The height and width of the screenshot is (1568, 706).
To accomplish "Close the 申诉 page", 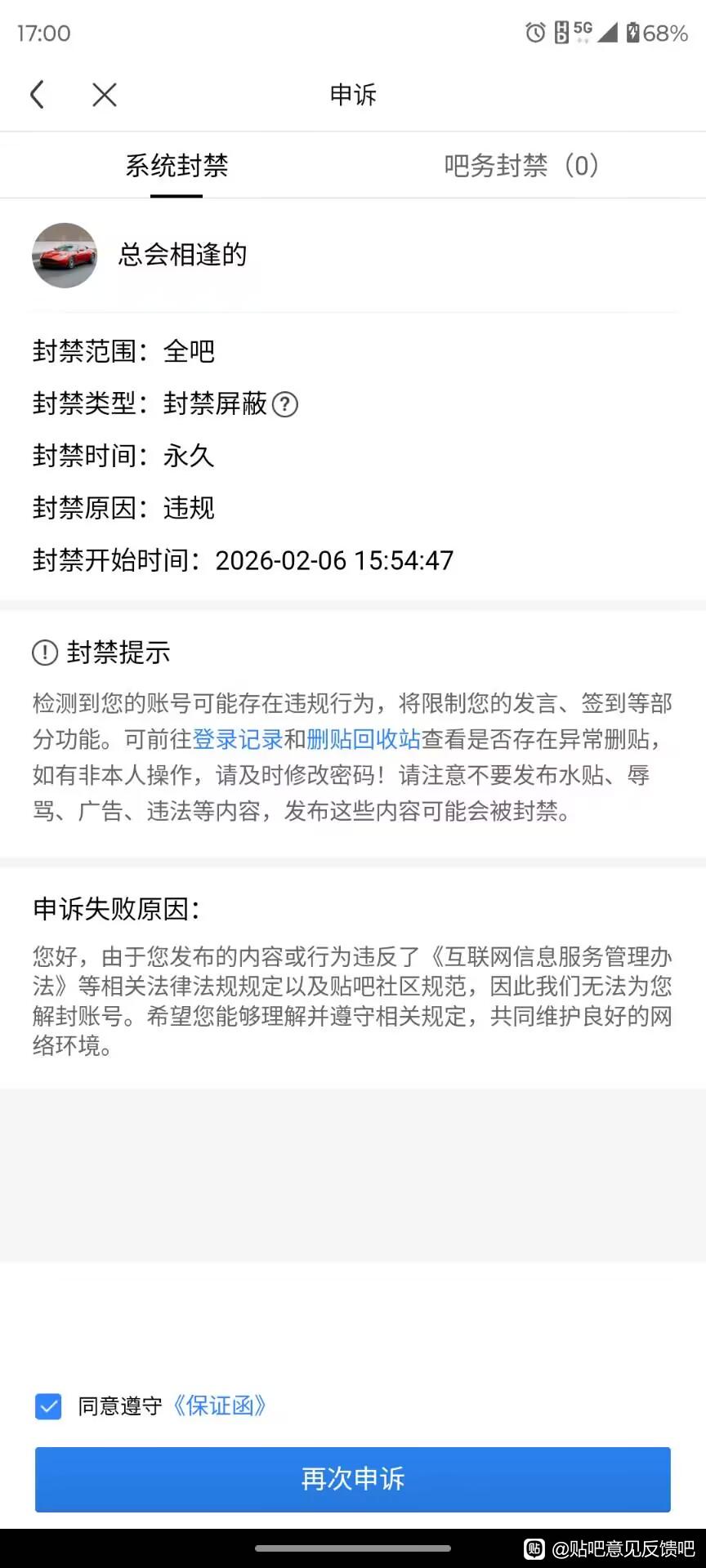I will (105, 95).
